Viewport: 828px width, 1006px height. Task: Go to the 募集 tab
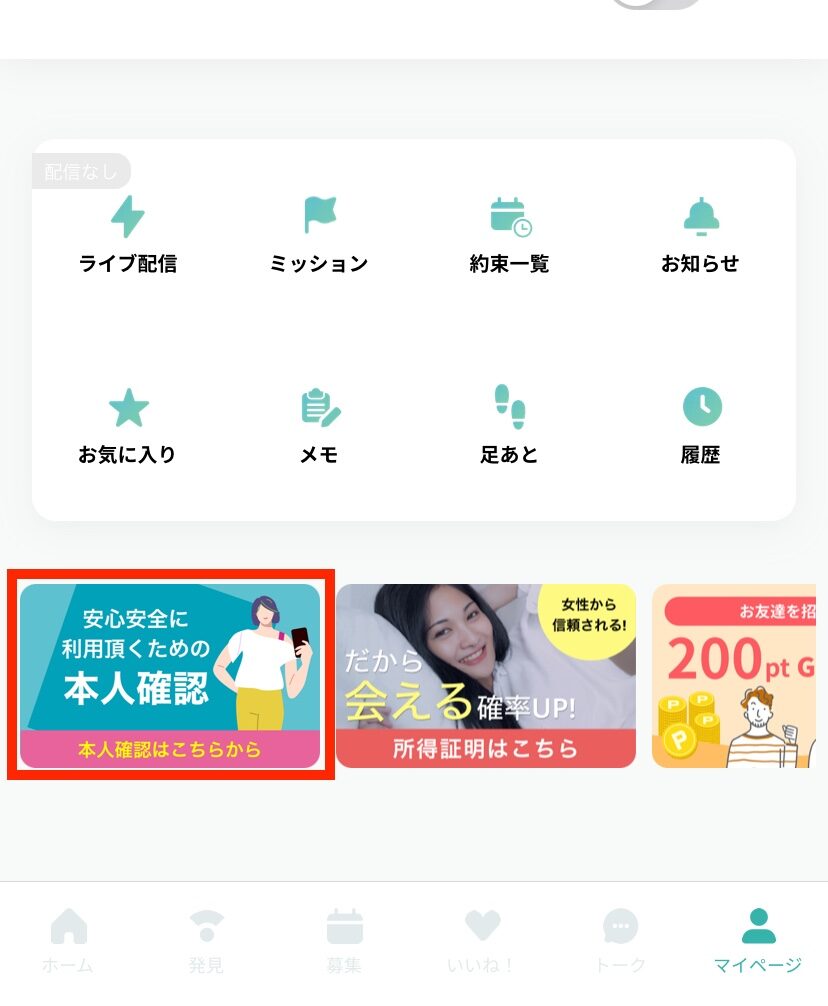coord(345,941)
